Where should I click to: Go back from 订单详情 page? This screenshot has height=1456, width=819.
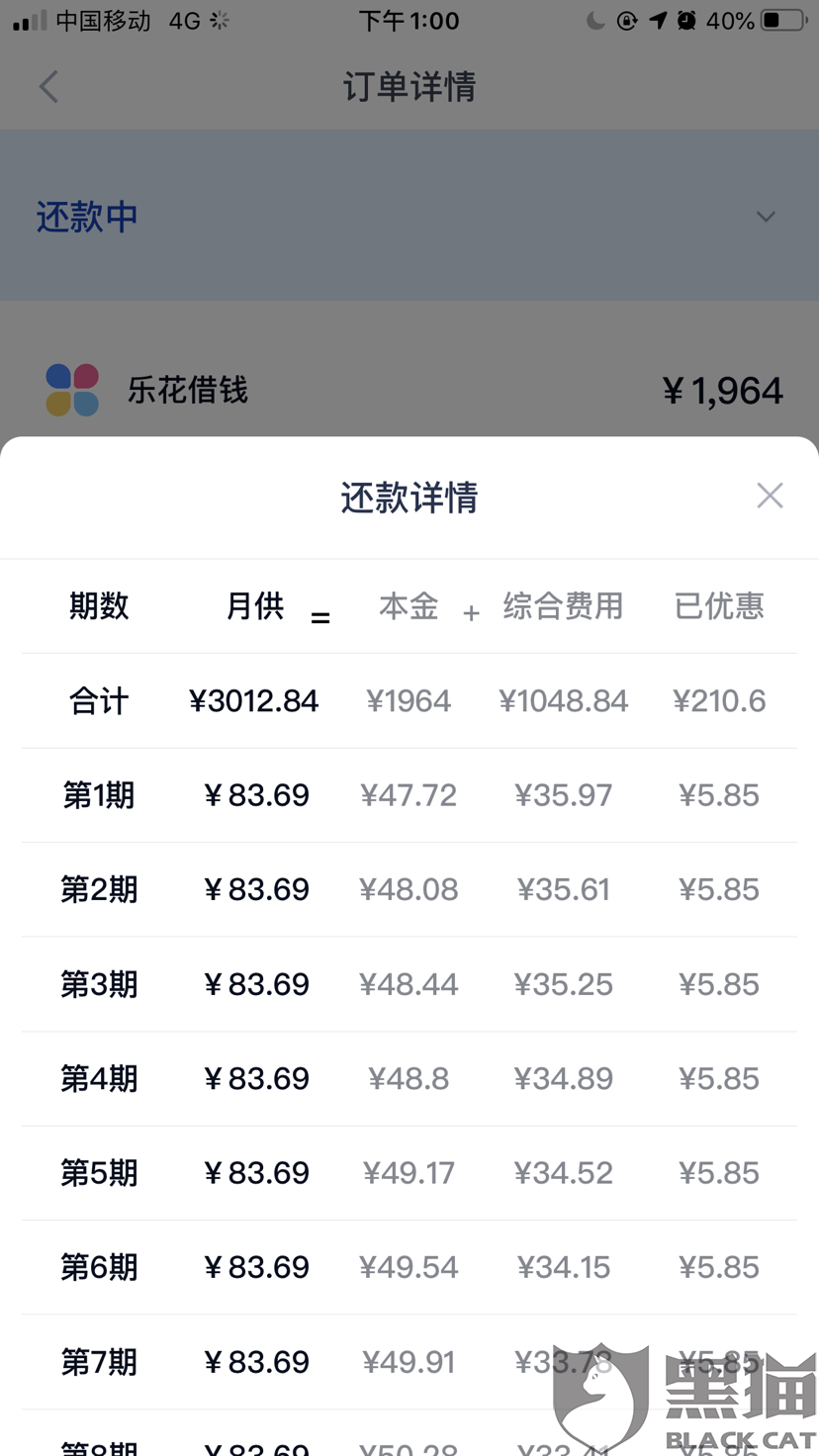[48, 87]
